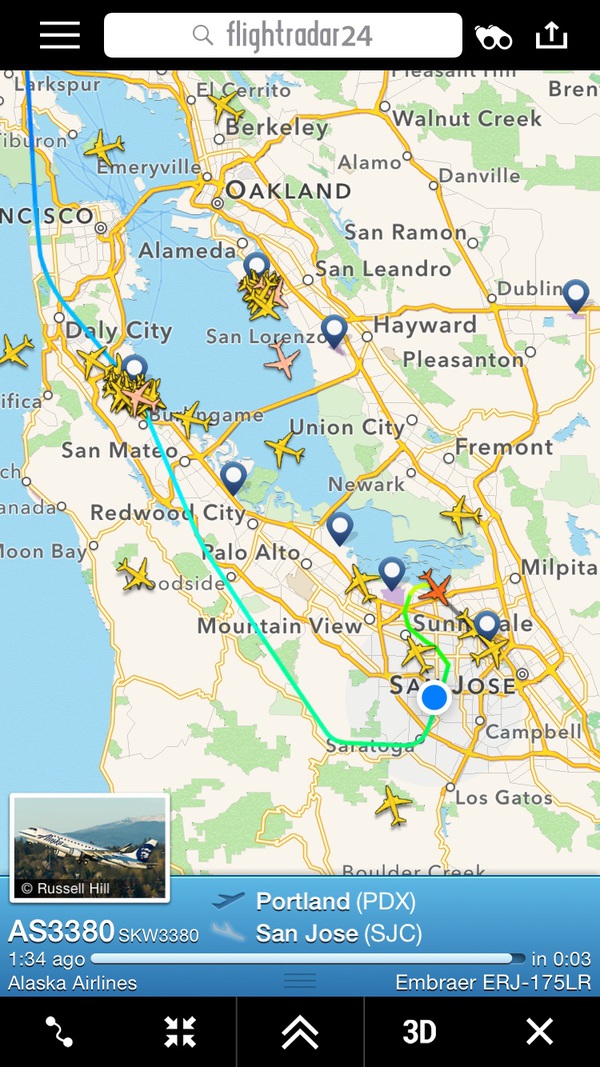Open the hamburger menu
This screenshot has height=1067, width=600.
pos(59,35)
